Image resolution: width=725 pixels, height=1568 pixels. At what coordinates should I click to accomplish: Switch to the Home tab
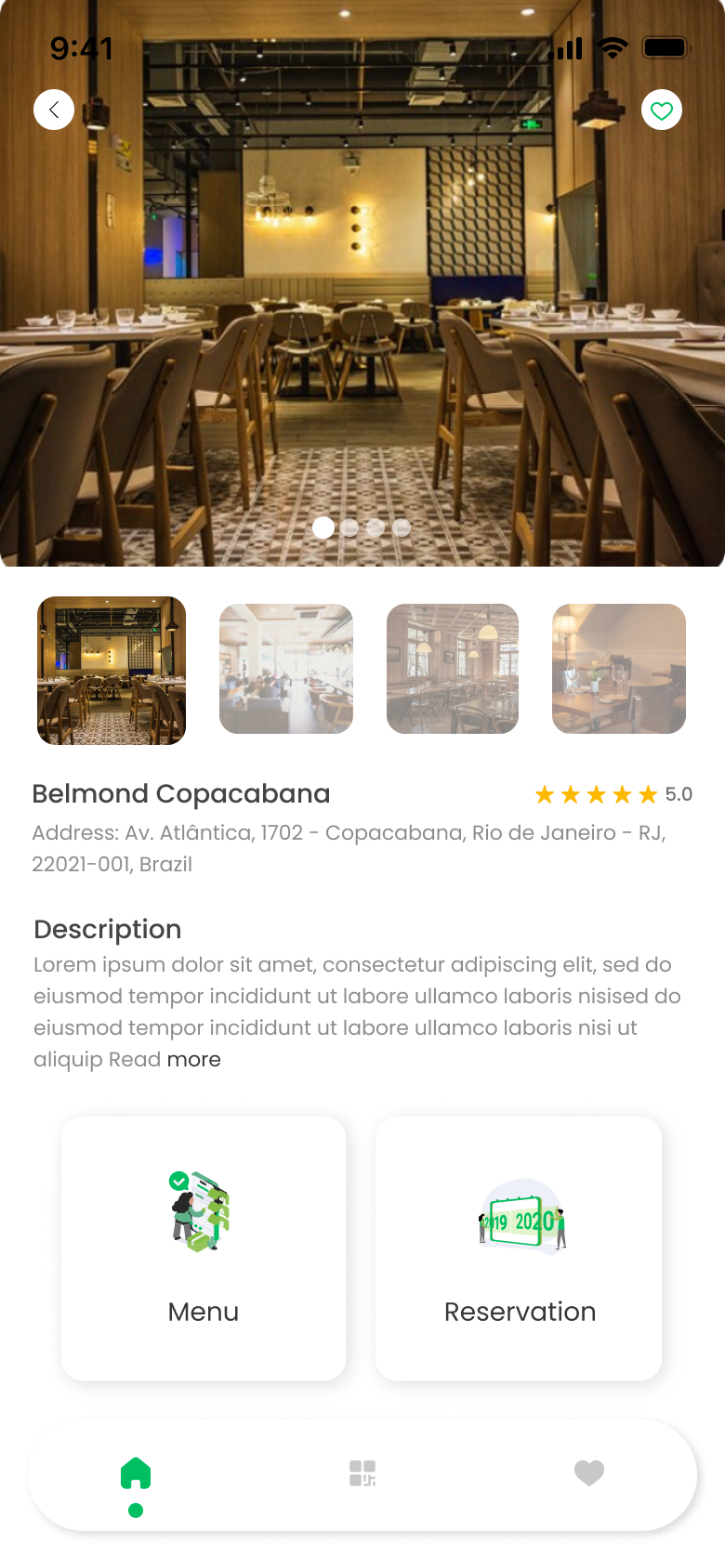[136, 1473]
